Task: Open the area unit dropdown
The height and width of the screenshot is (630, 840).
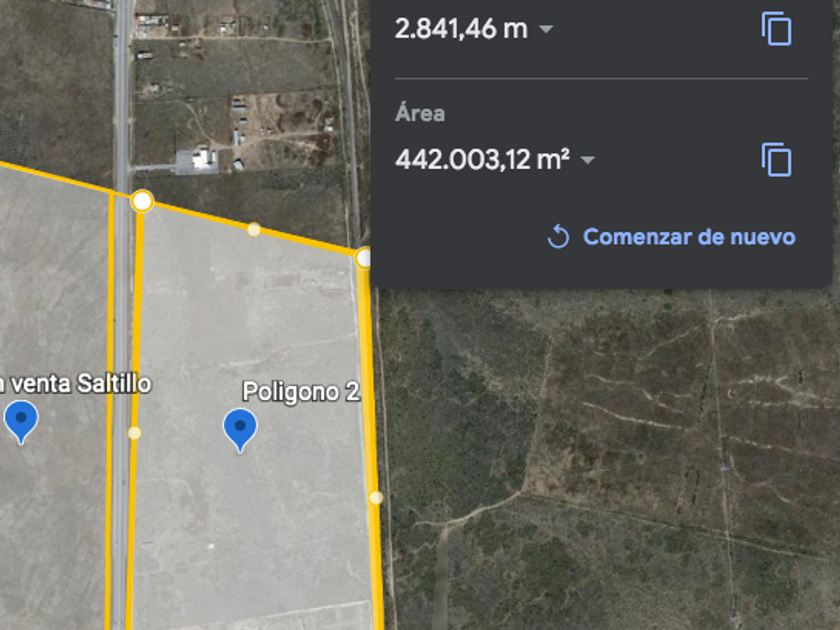Action: [588, 160]
